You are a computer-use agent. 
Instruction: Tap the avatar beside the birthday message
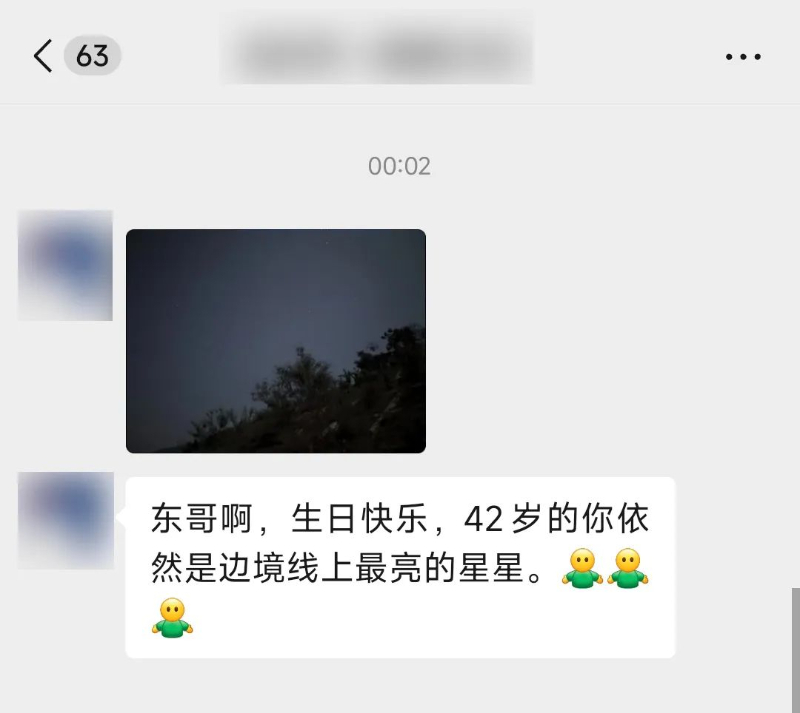pyautogui.click(x=66, y=521)
